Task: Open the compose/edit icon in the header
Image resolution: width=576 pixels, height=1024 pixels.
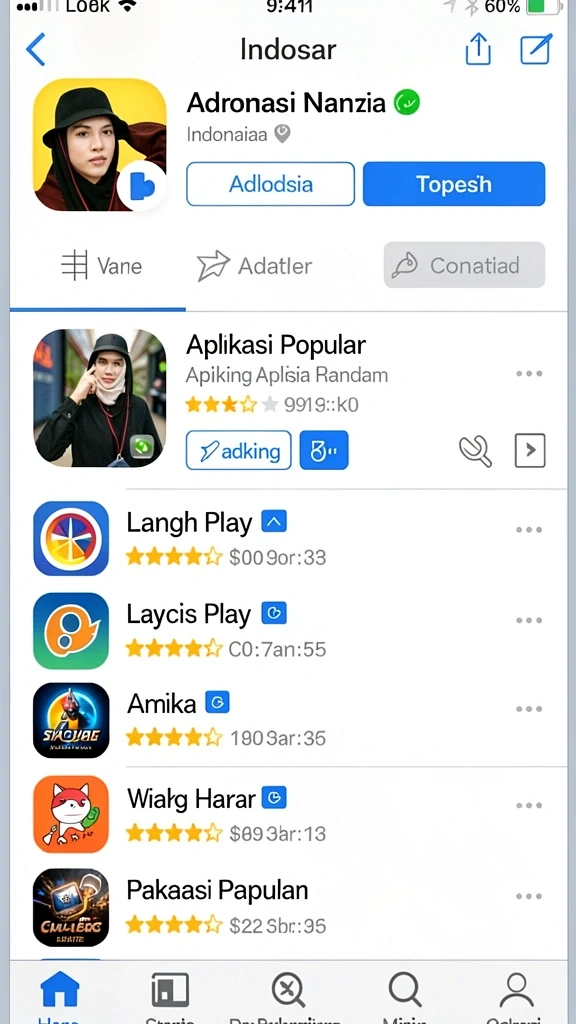Action: point(536,49)
